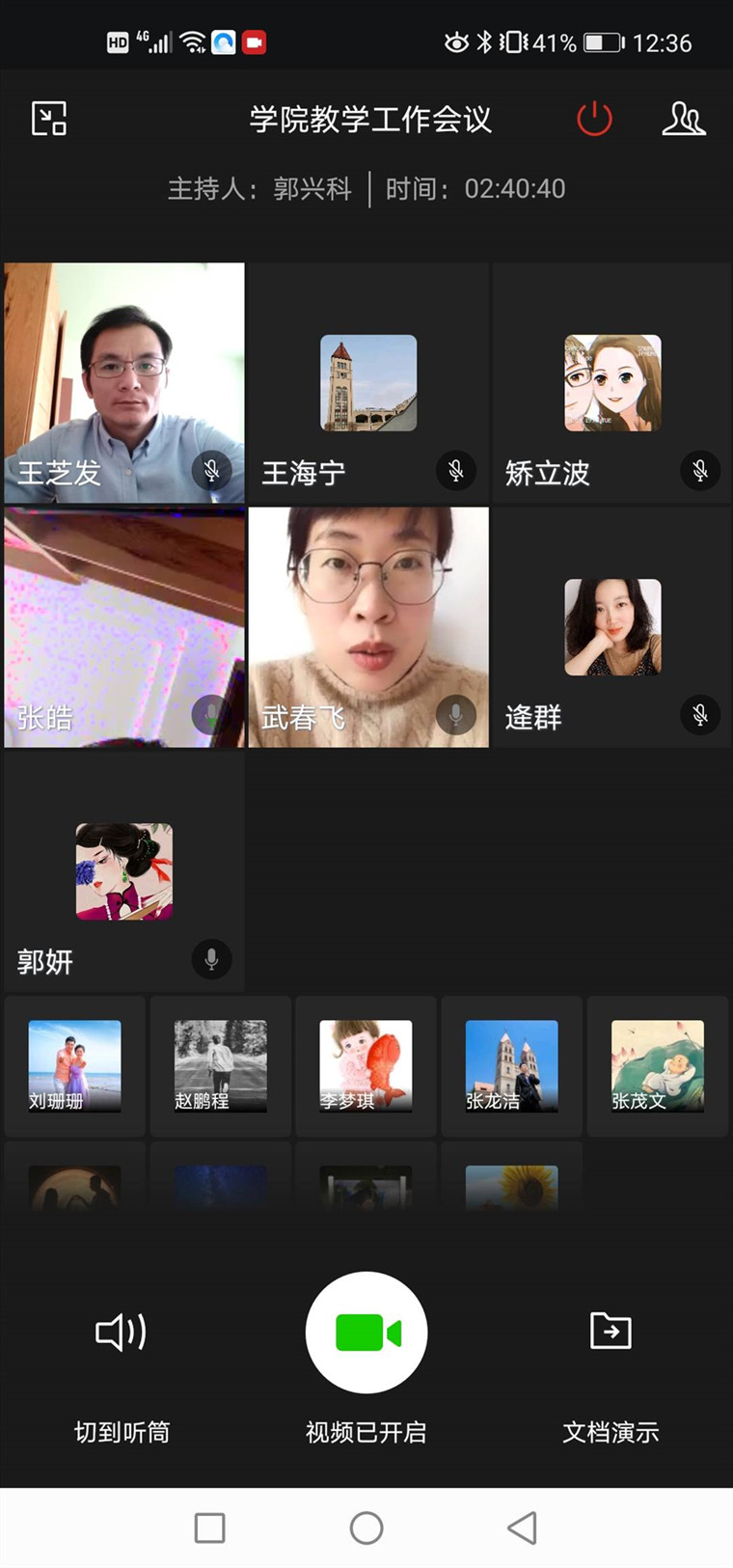This screenshot has height=1568, width=733.
Task: Leave the meeting with the red power icon
Action: tap(594, 119)
